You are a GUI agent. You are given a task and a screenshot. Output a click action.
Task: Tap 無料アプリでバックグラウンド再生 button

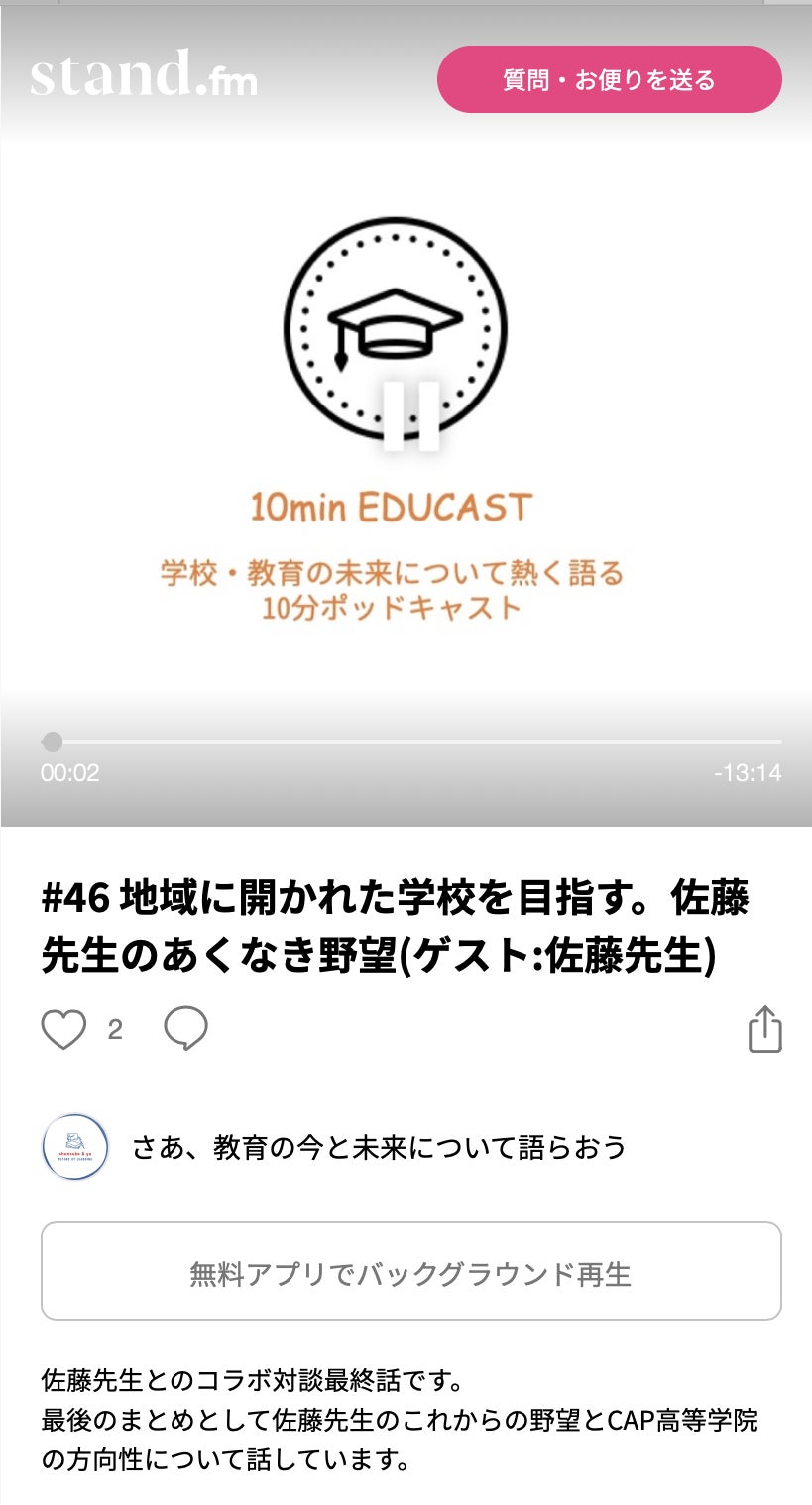410,1272
